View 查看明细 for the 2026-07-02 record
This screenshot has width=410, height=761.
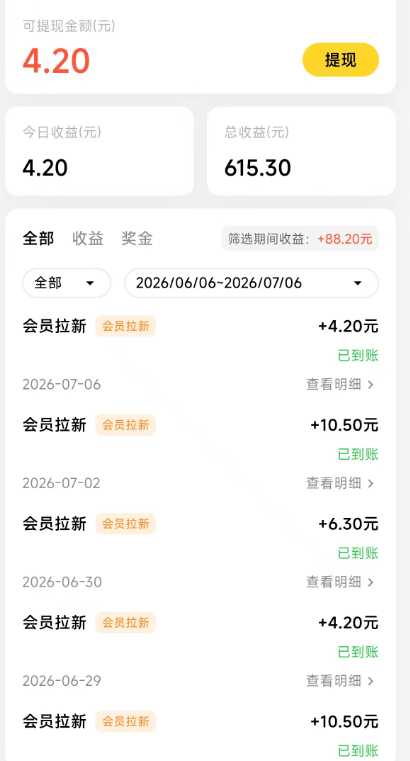coord(340,483)
